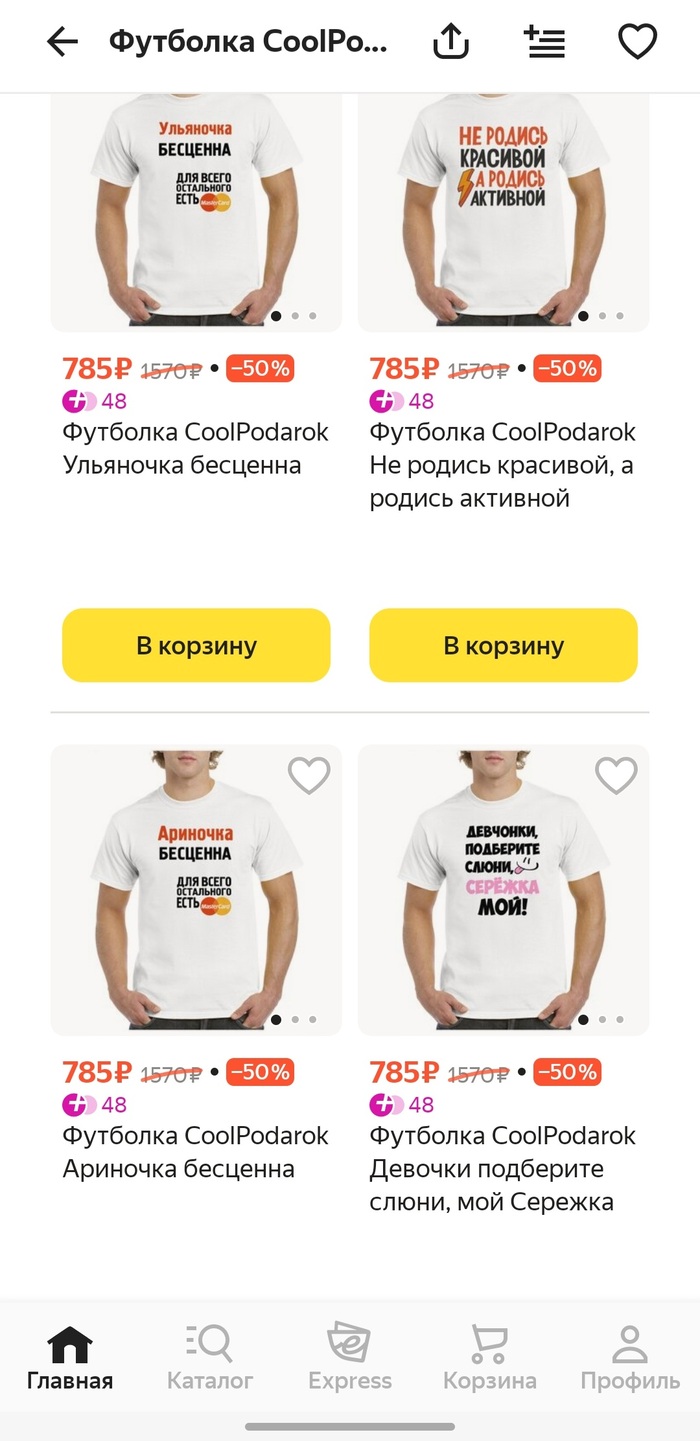700x1441 pixels.
Task: Add Не родись красивой shirt to cart
Action: 503,646
